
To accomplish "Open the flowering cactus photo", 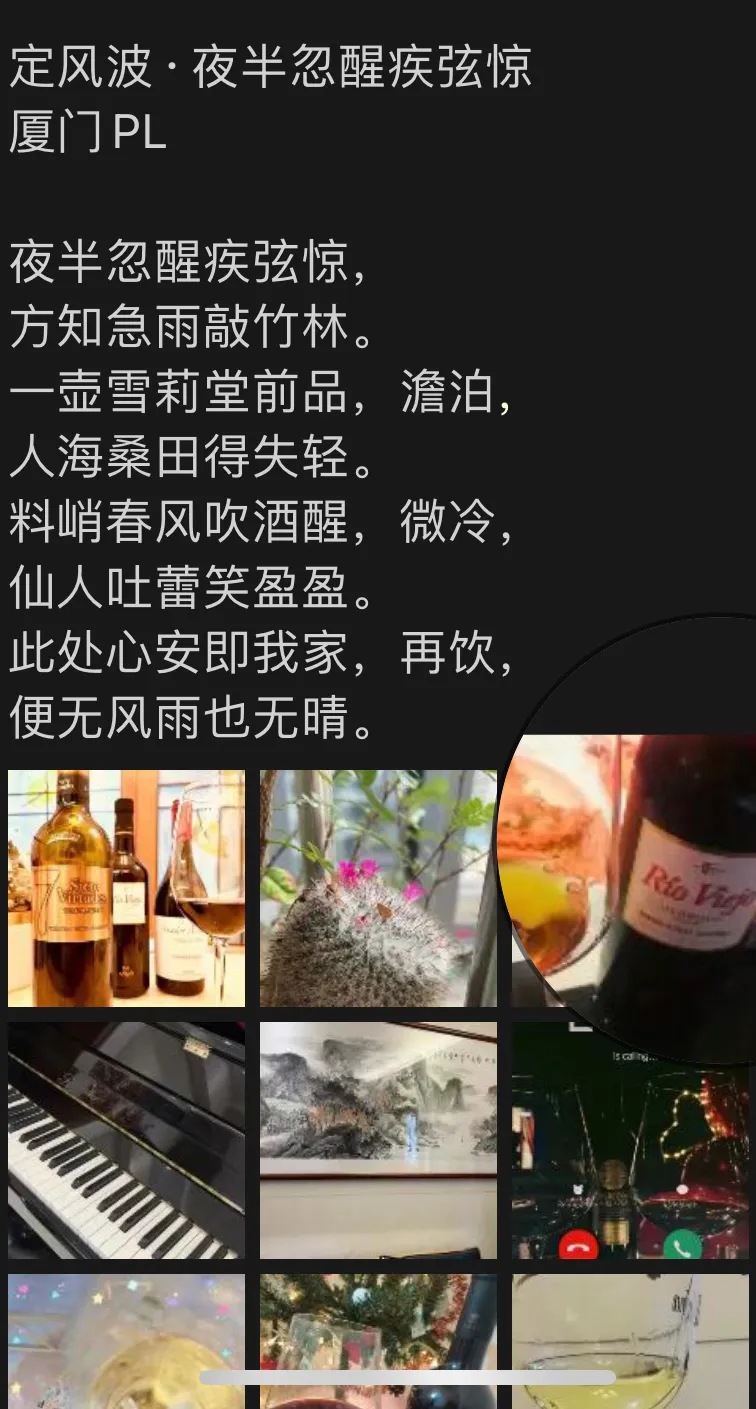I will pyautogui.click(x=378, y=888).
